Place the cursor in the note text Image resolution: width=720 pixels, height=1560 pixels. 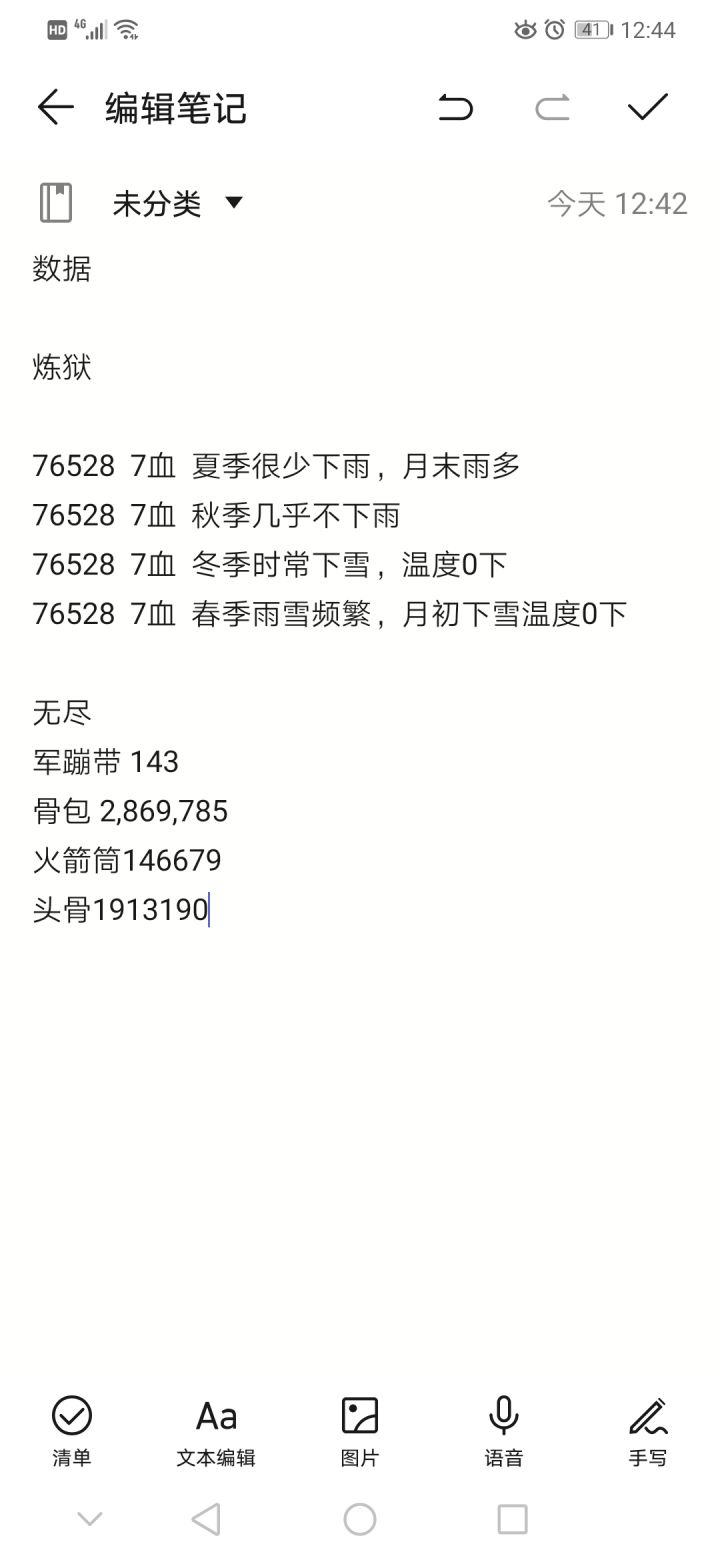coord(360,590)
